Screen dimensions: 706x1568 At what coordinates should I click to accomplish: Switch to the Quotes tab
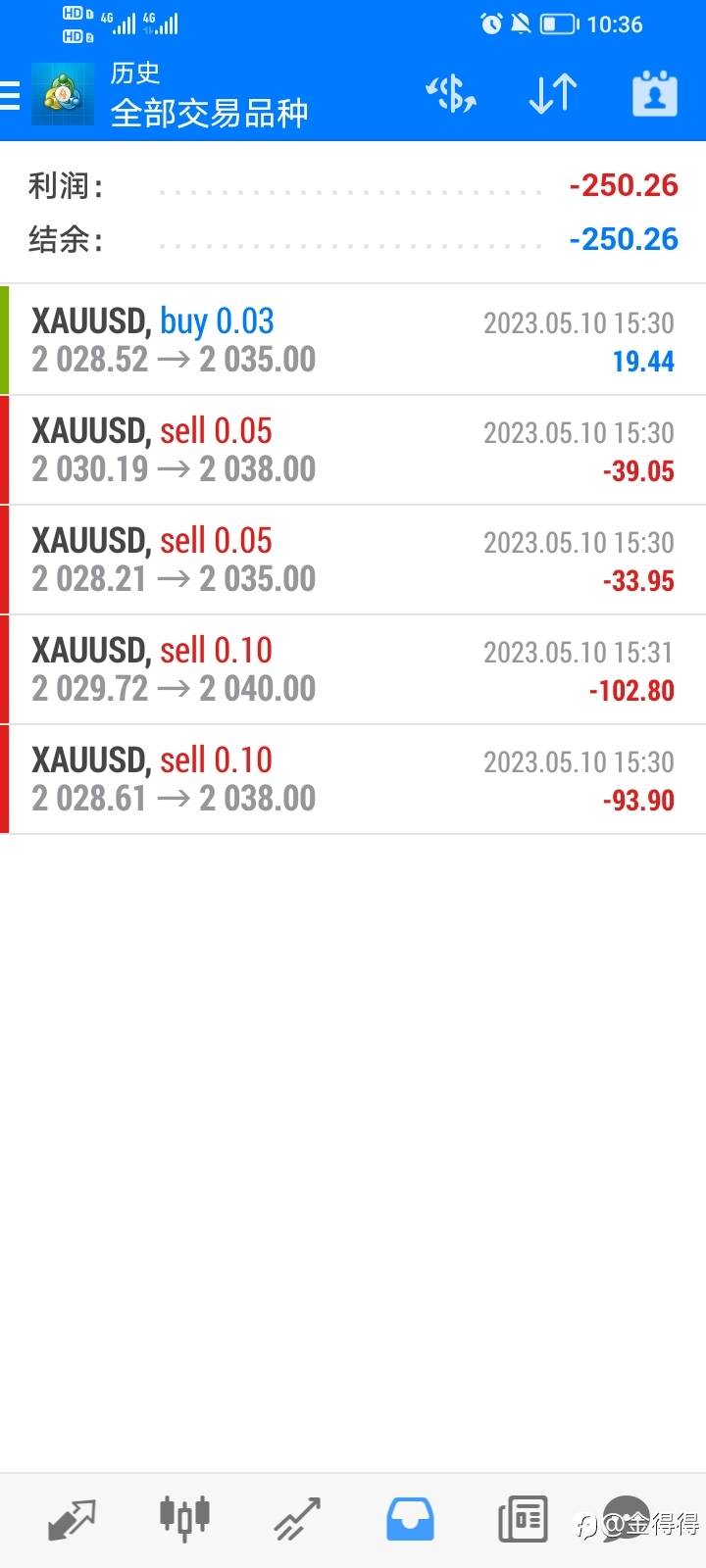click(72, 1520)
